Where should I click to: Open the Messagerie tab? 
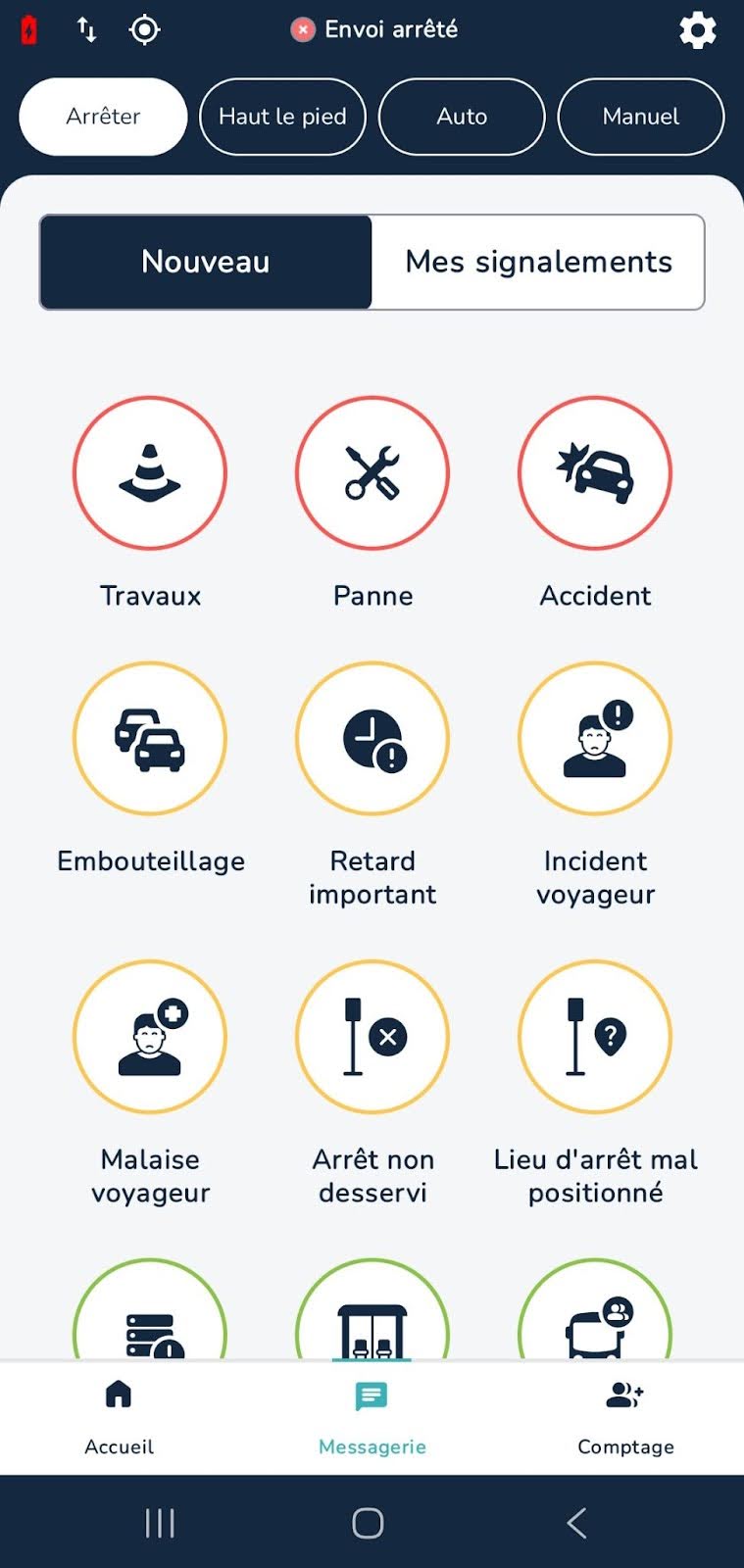pos(372,1416)
